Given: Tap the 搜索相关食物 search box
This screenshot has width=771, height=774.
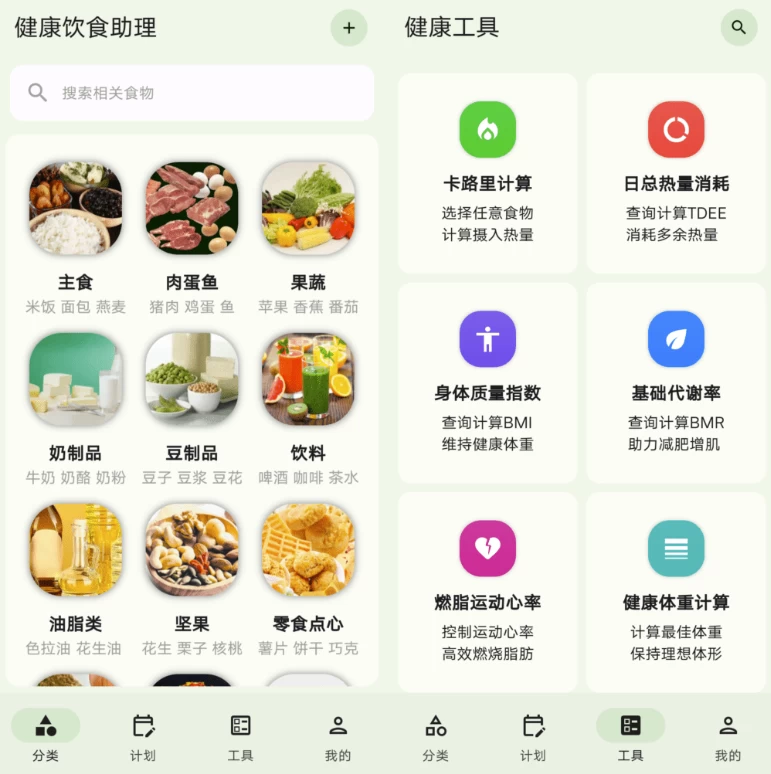Looking at the screenshot, I should [192, 93].
